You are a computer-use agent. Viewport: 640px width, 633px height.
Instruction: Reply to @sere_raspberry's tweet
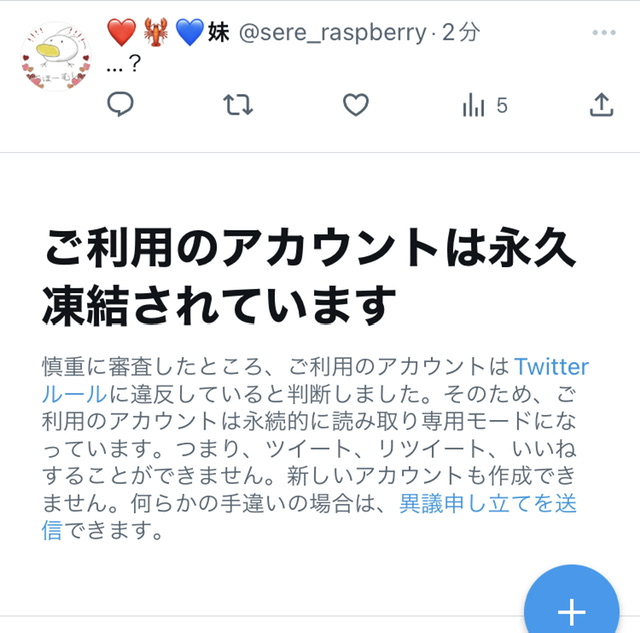click(120, 105)
